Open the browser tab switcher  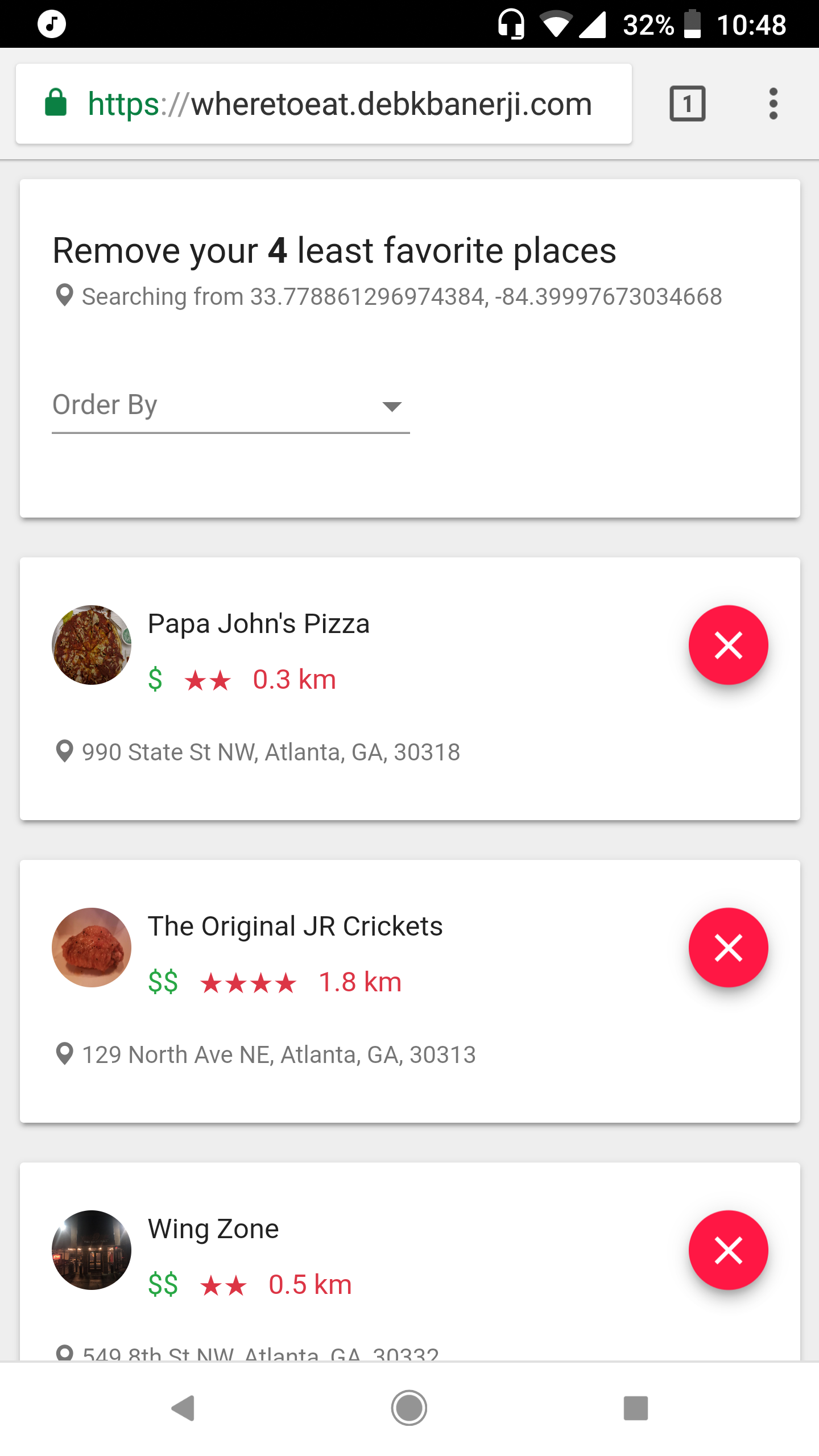pos(688,103)
